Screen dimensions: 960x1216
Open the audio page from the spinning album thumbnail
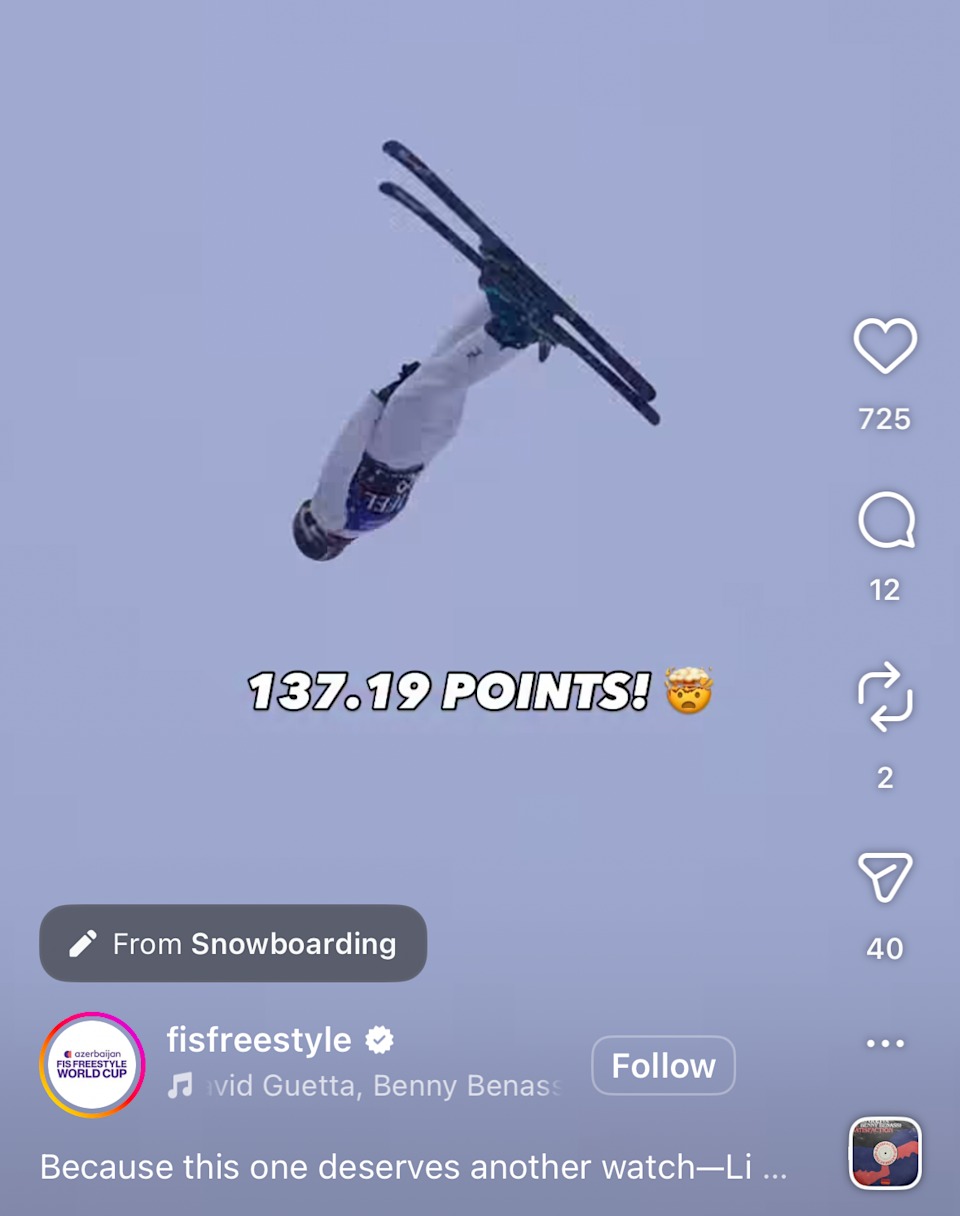pyautogui.click(x=885, y=1152)
